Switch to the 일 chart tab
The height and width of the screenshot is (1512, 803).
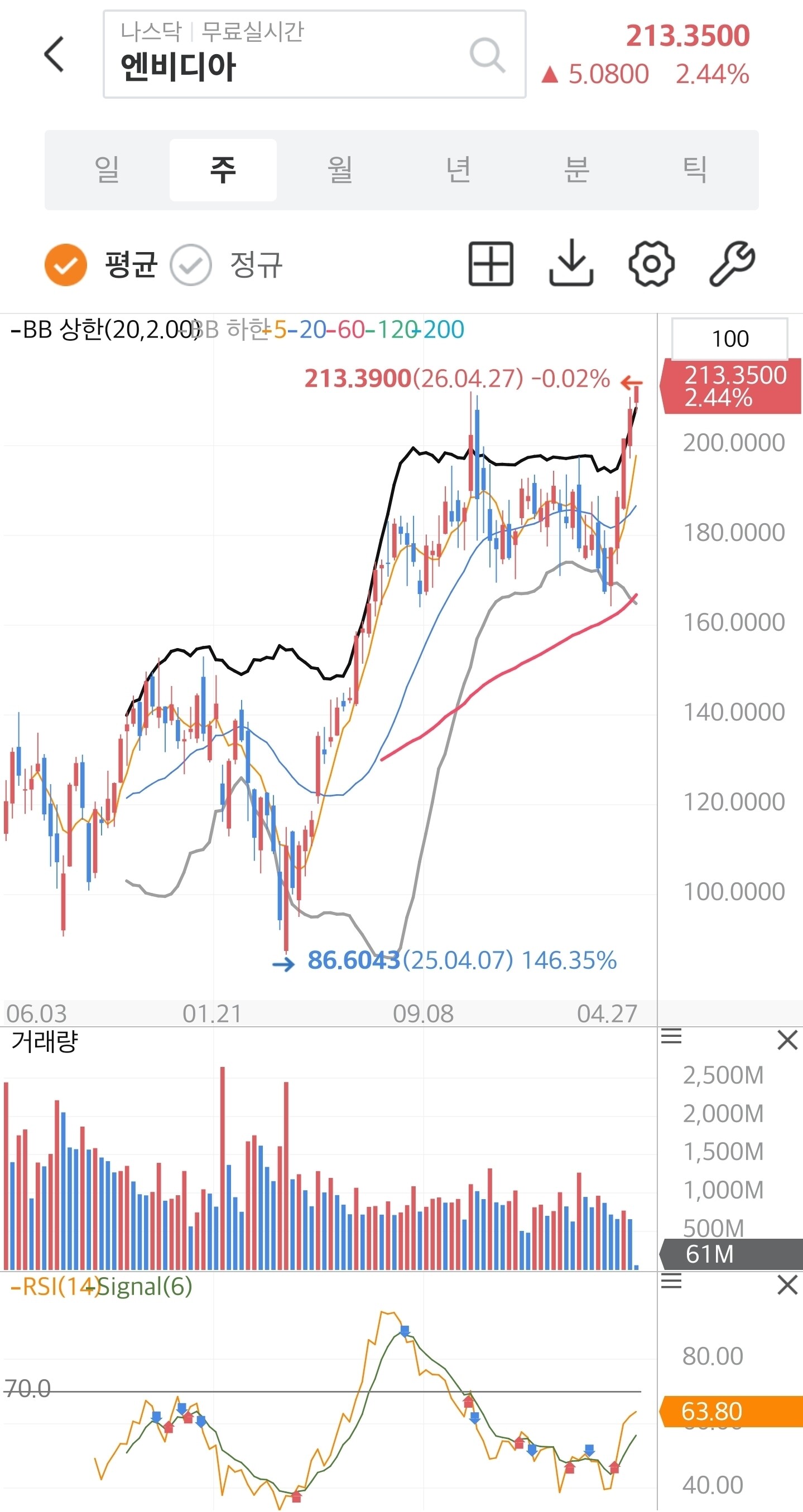click(x=107, y=170)
